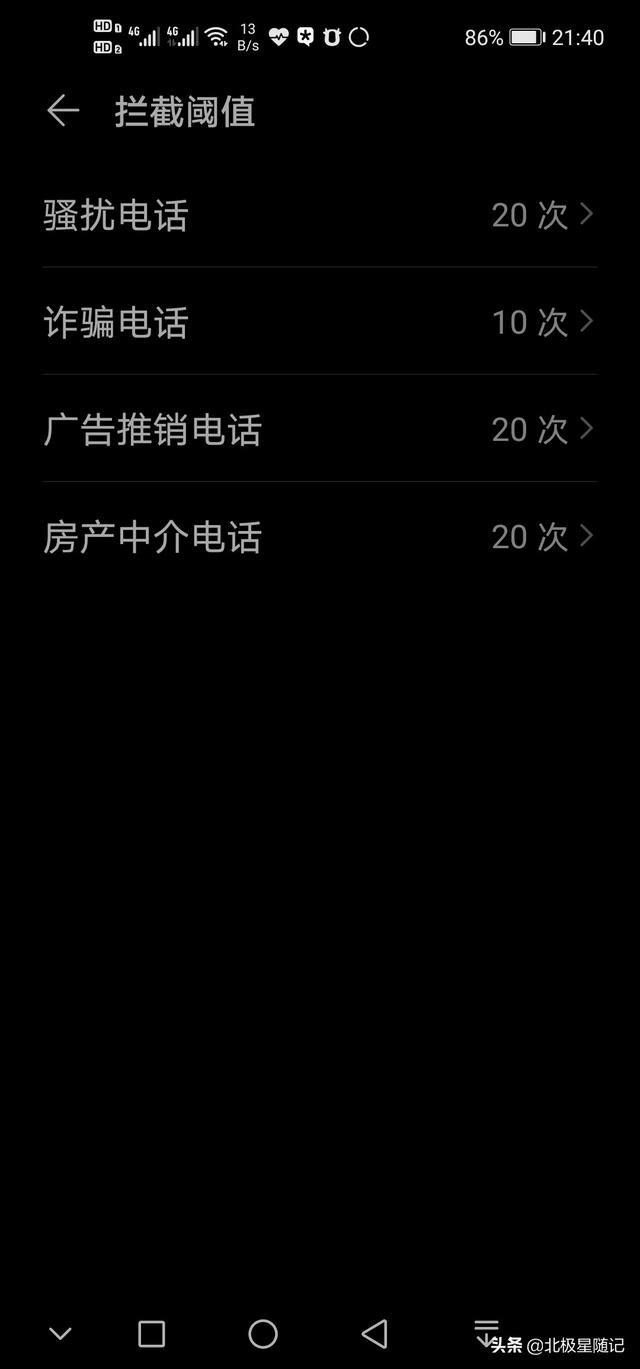Viewport: 640px width, 1369px height.
Task: Change 房产中介电话 threshold
Action: pos(320,537)
